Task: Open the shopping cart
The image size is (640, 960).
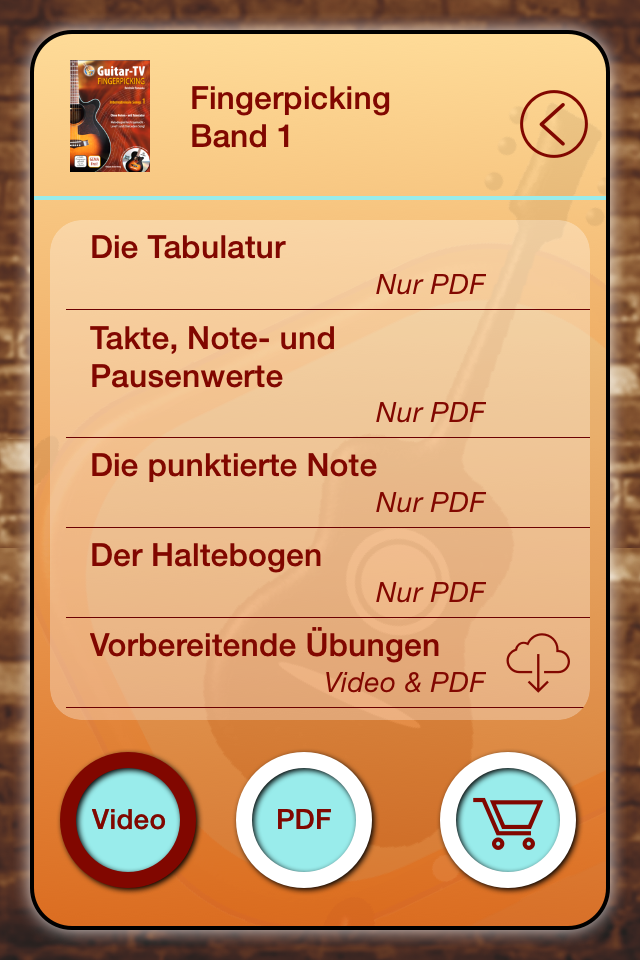Action: click(x=508, y=821)
